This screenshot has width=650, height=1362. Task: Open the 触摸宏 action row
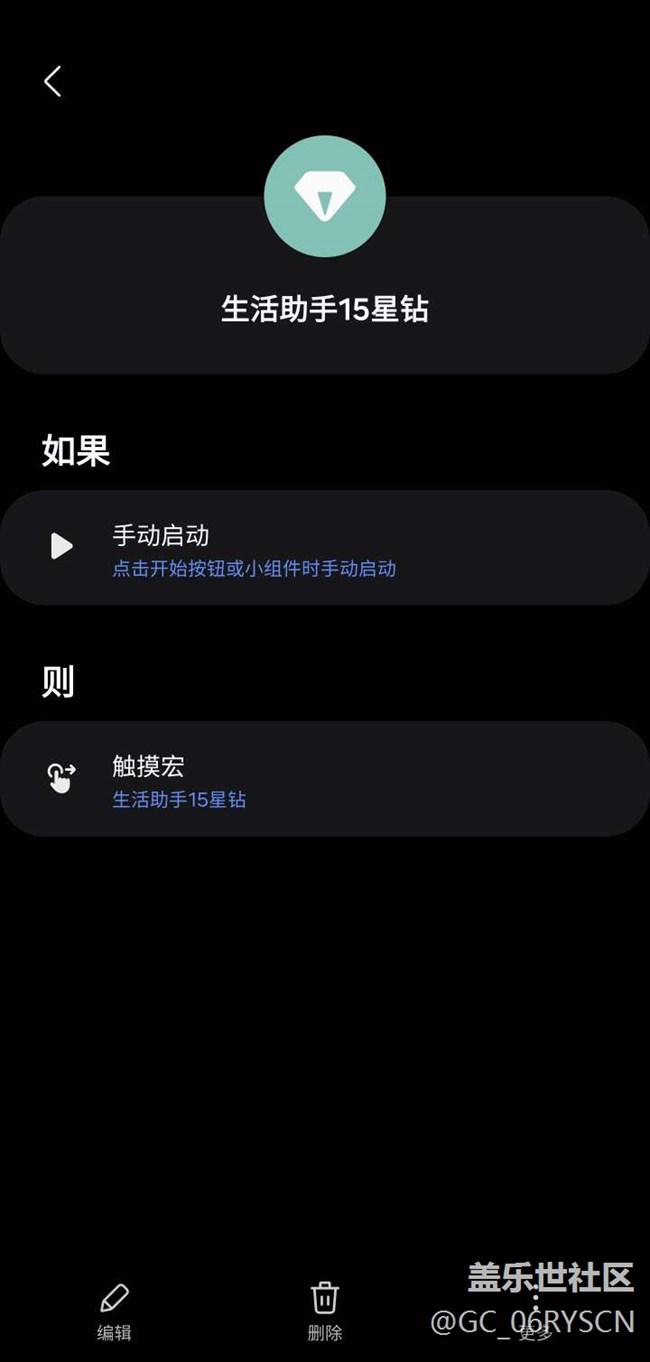[324, 779]
